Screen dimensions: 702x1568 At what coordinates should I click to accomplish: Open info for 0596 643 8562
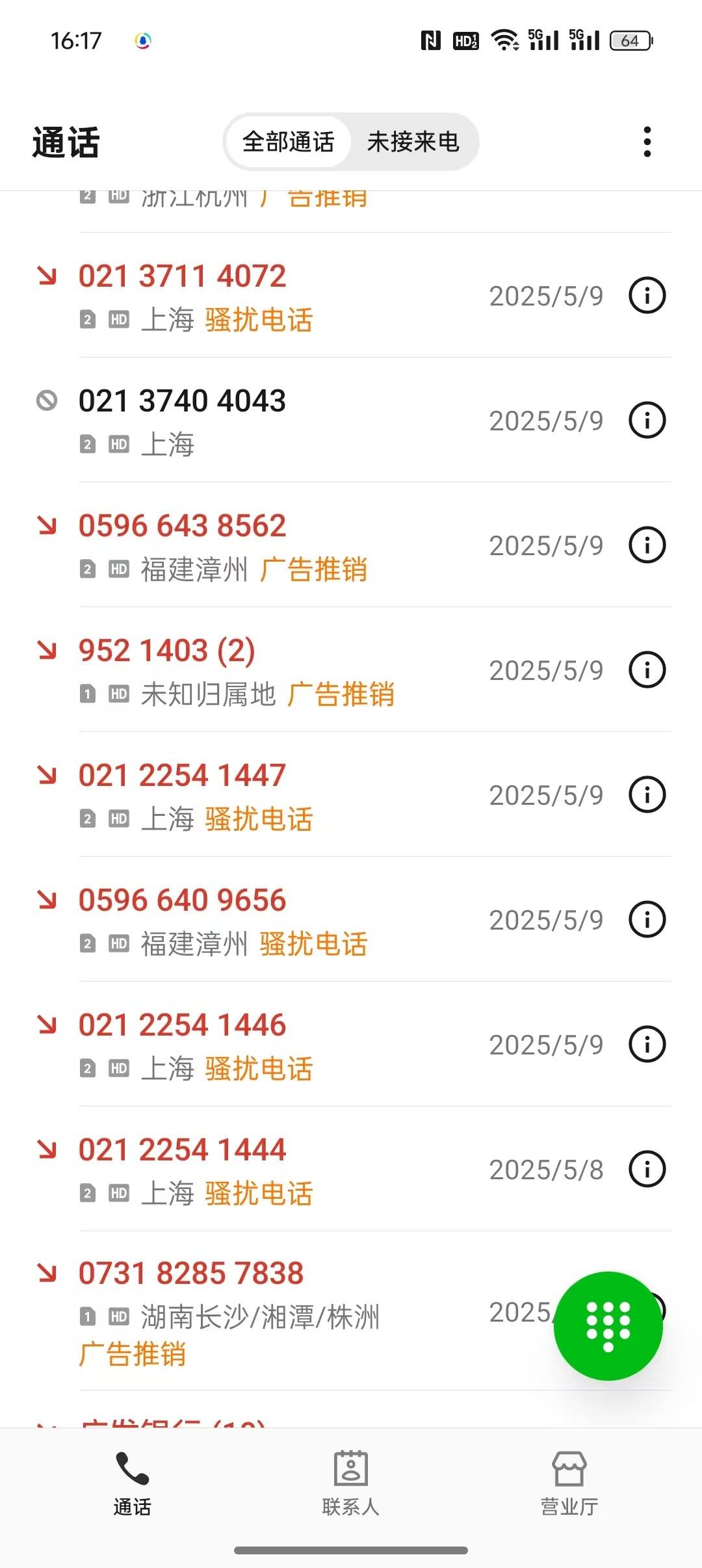[x=647, y=545]
